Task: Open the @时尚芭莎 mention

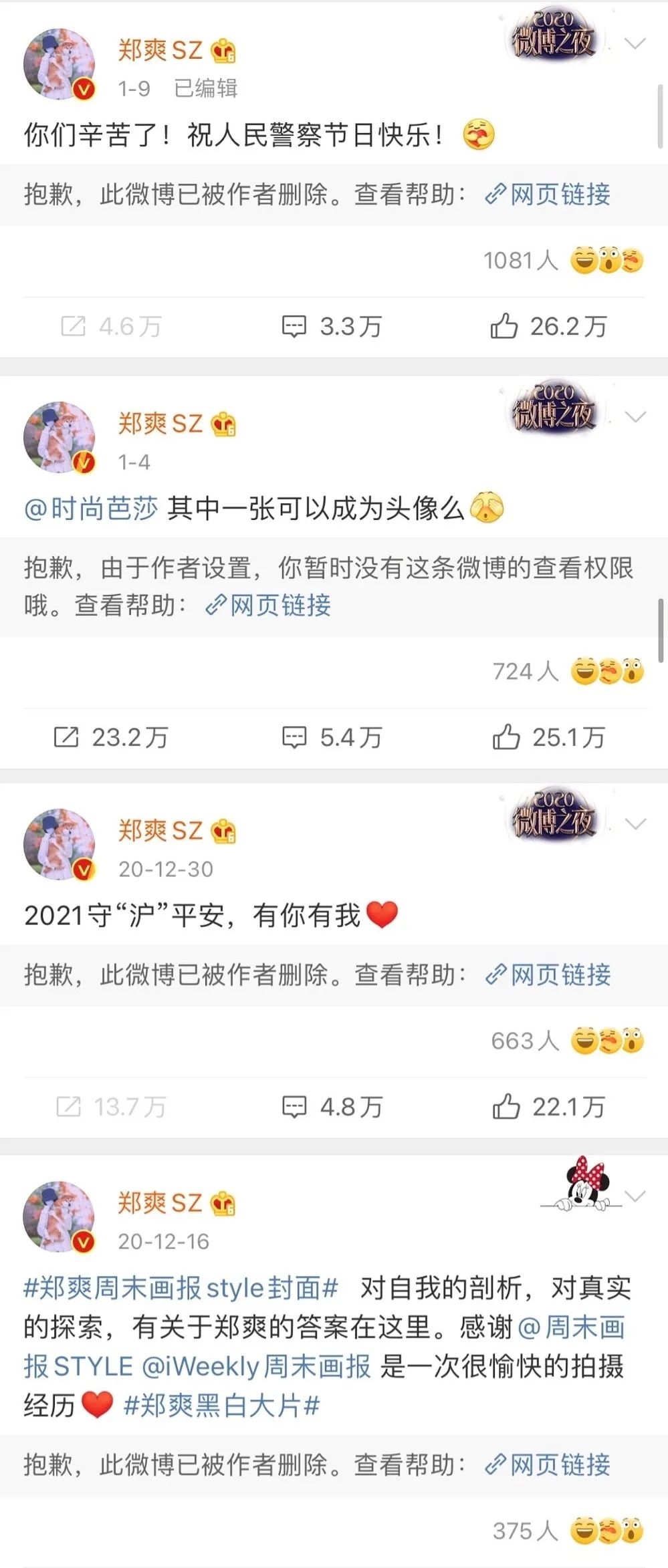Action: [91, 509]
